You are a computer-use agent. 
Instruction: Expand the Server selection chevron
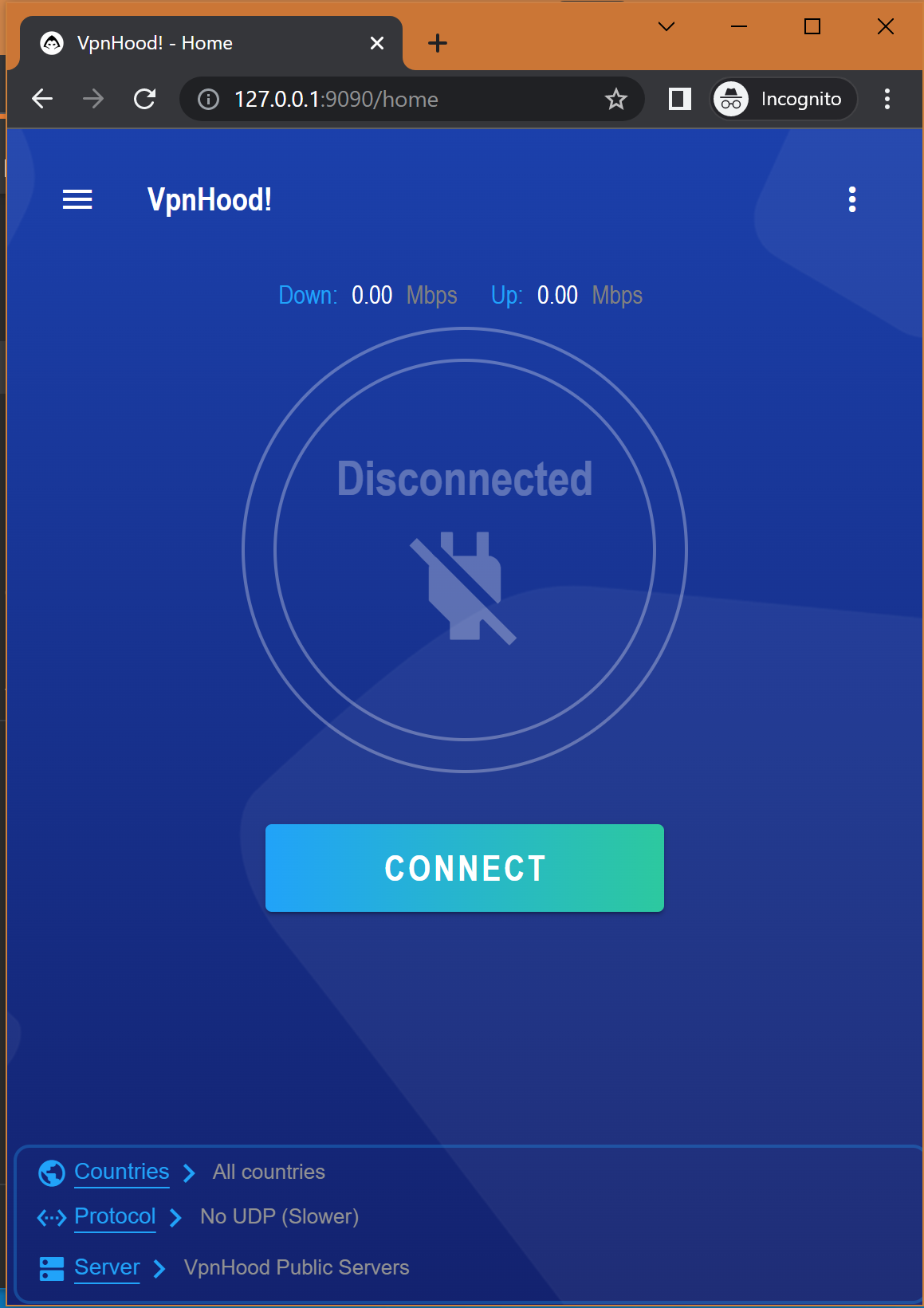(161, 1267)
